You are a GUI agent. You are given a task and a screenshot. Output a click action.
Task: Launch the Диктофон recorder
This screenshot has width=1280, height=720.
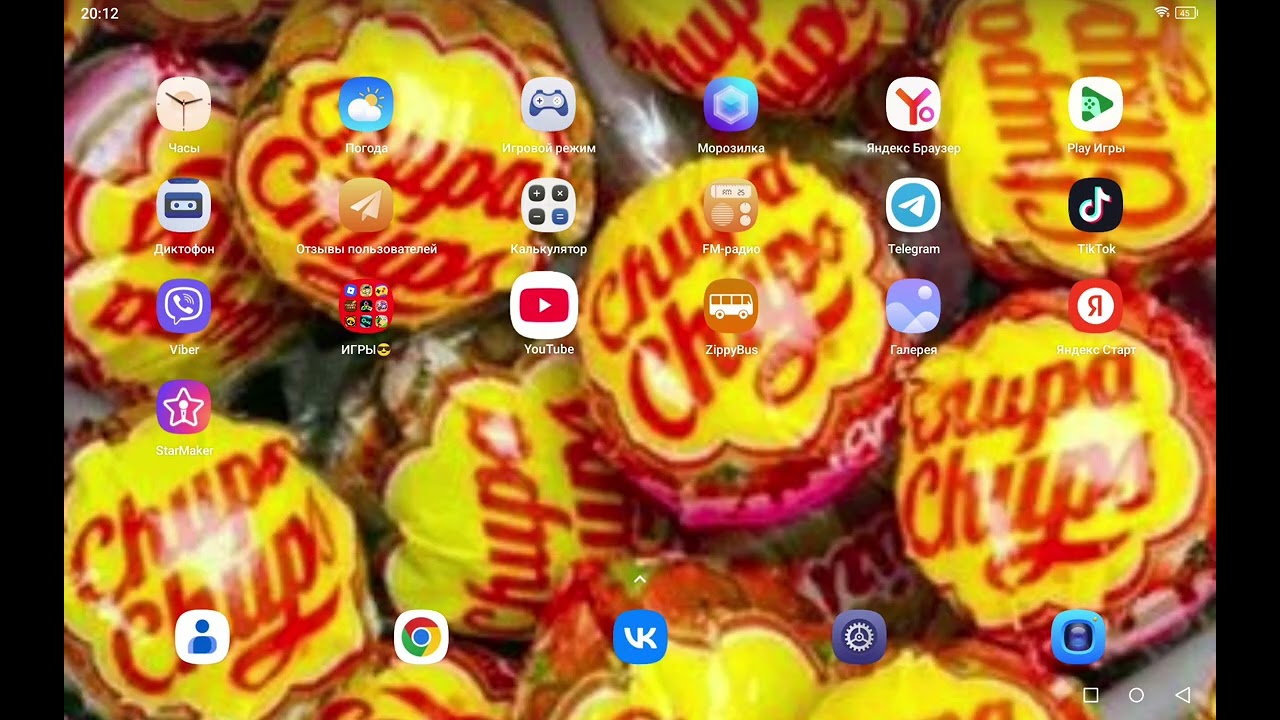pos(184,206)
